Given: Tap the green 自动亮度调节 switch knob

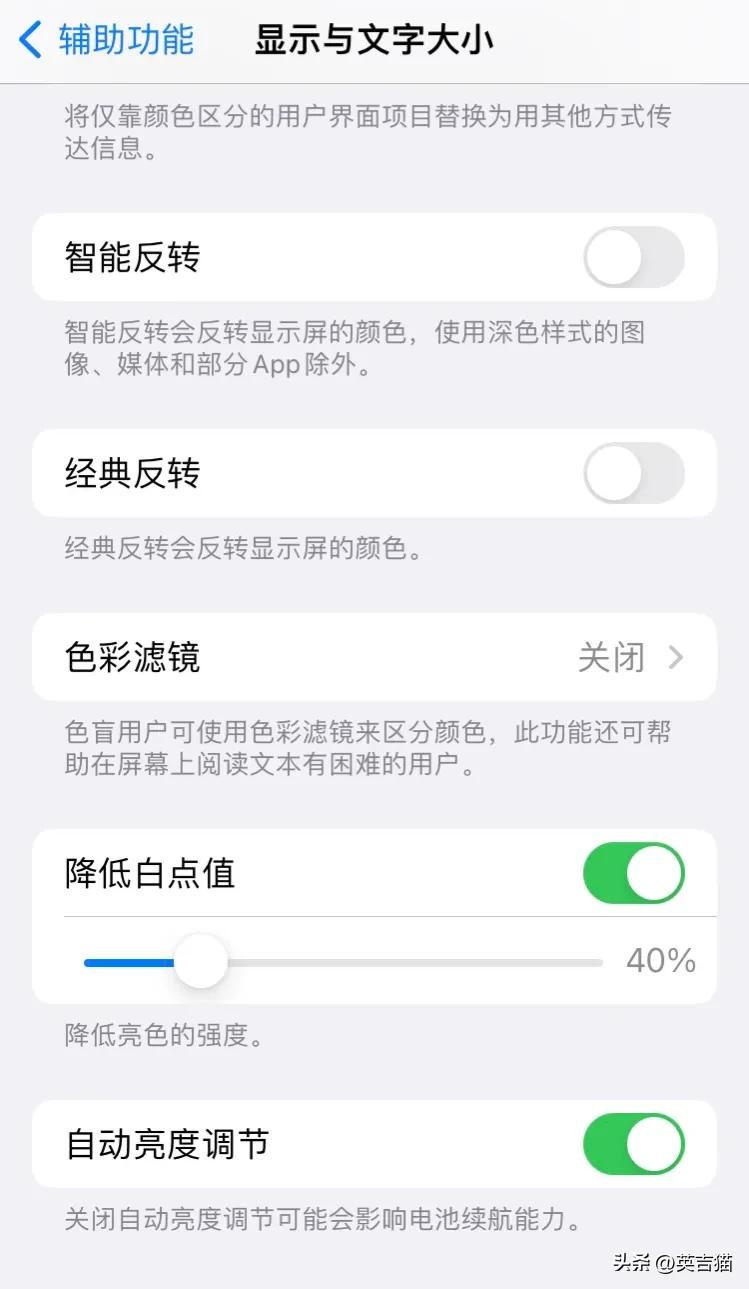Looking at the screenshot, I should 658,1145.
